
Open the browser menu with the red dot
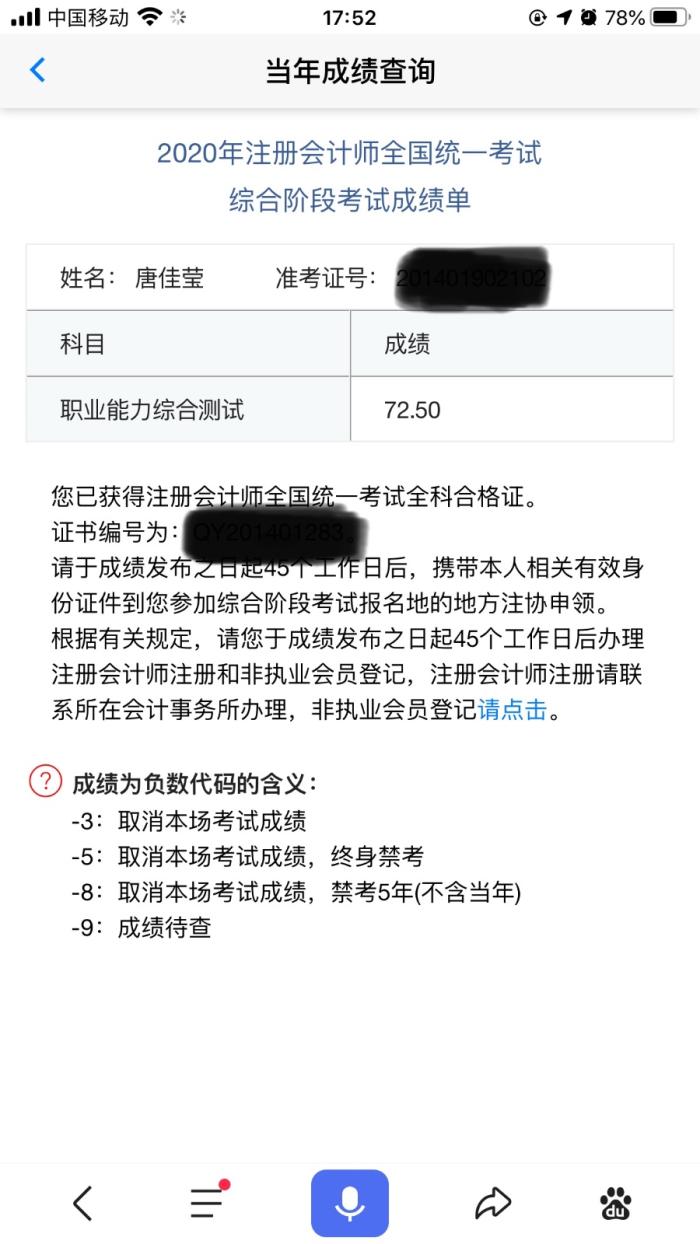tap(209, 1201)
